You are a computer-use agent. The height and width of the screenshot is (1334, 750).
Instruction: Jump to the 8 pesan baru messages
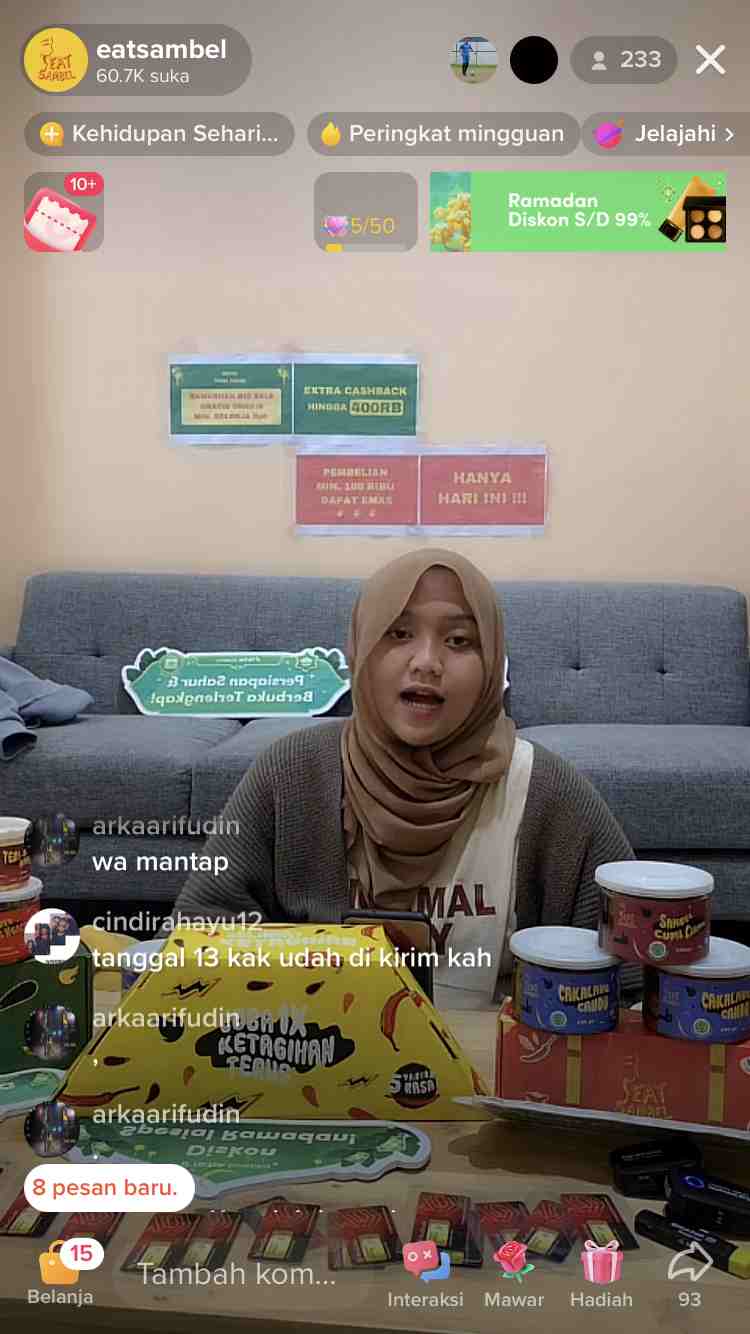(x=106, y=1188)
